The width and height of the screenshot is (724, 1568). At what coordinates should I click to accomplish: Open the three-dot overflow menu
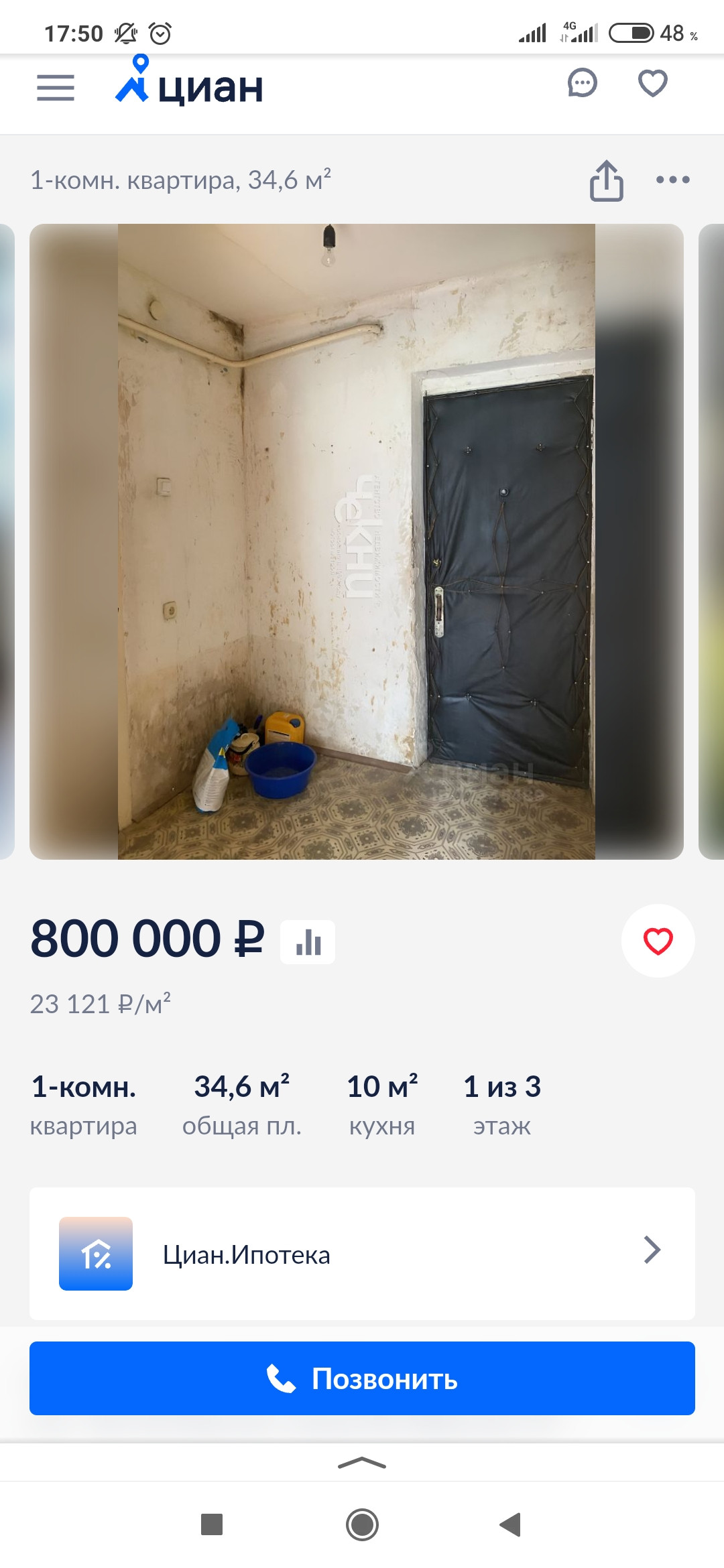[x=672, y=180]
